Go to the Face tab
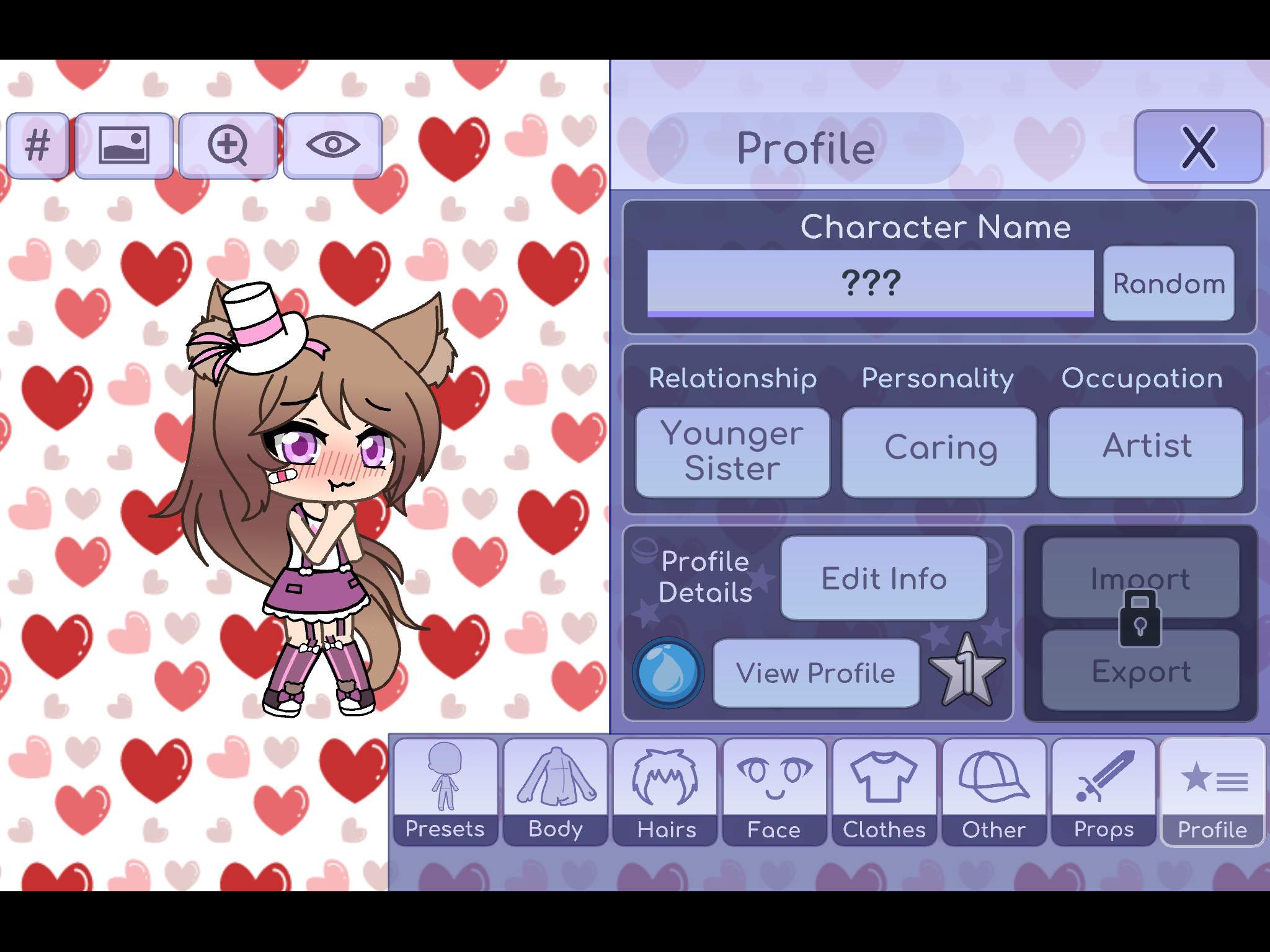1270x952 pixels. tap(775, 792)
